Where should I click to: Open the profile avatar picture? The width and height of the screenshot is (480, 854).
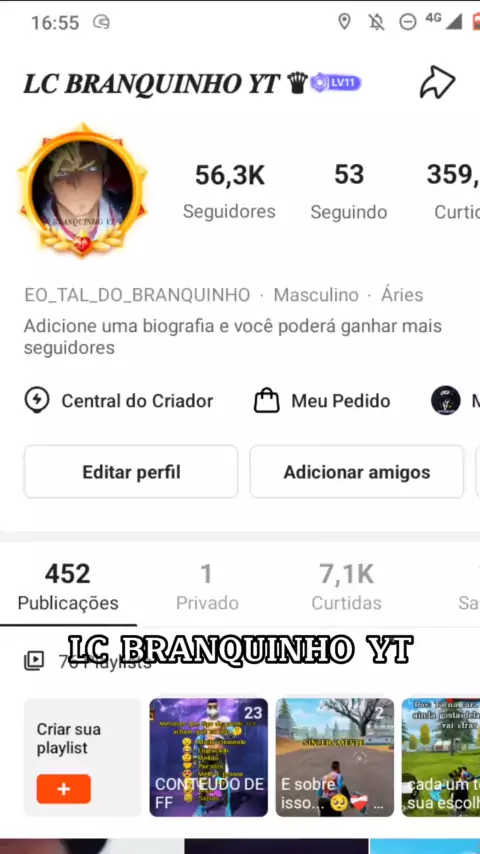(82, 191)
